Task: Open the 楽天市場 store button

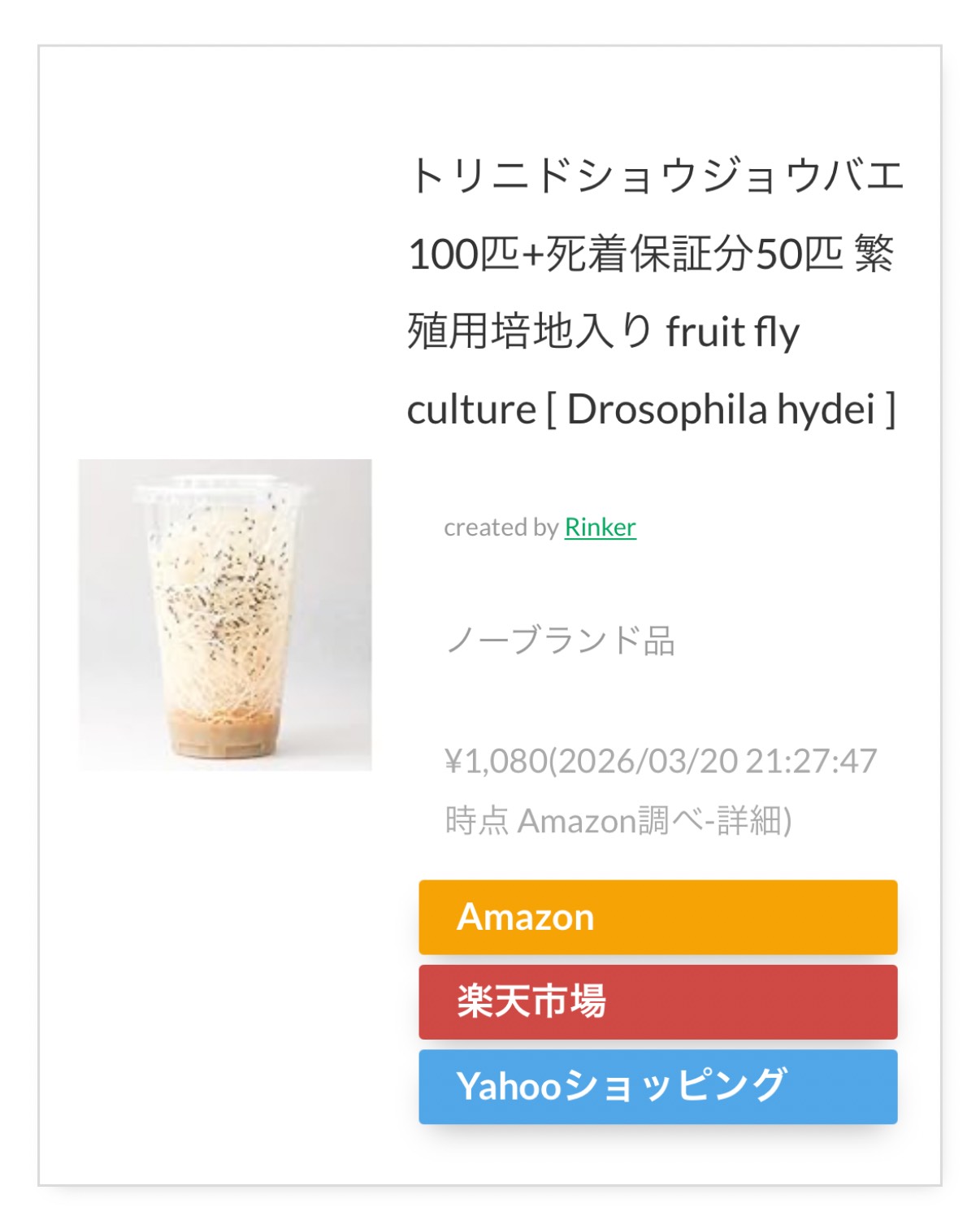Action: tap(657, 1001)
